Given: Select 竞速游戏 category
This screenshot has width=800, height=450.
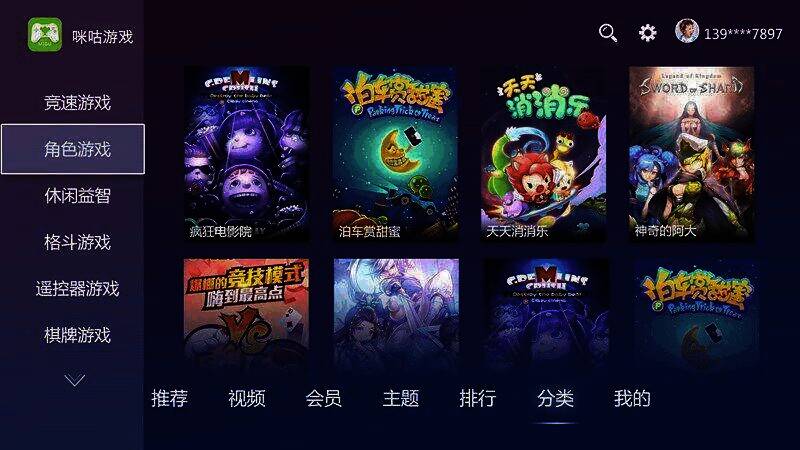Looking at the screenshot, I should coord(77,103).
